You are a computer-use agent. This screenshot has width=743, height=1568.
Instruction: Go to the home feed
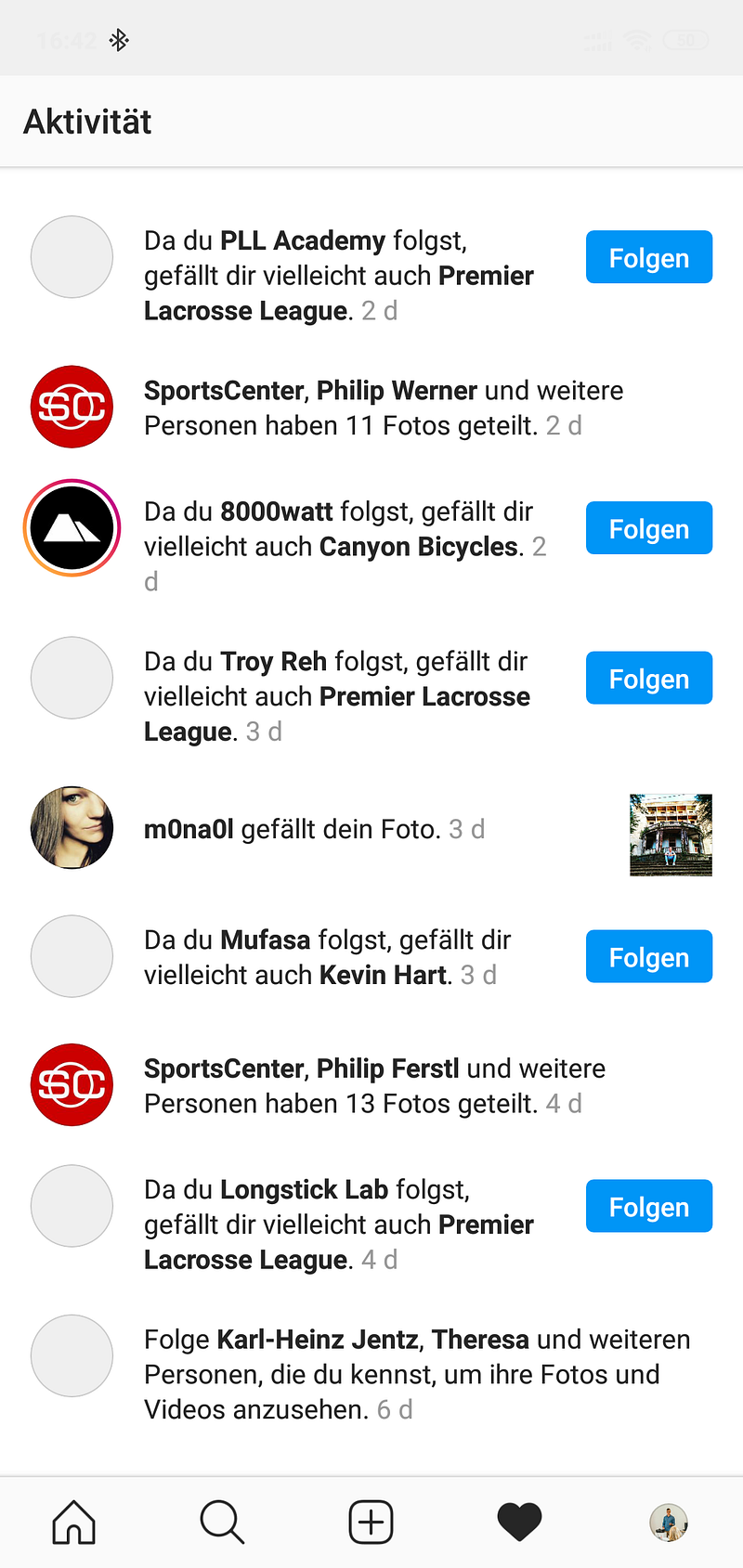coord(74,1523)
